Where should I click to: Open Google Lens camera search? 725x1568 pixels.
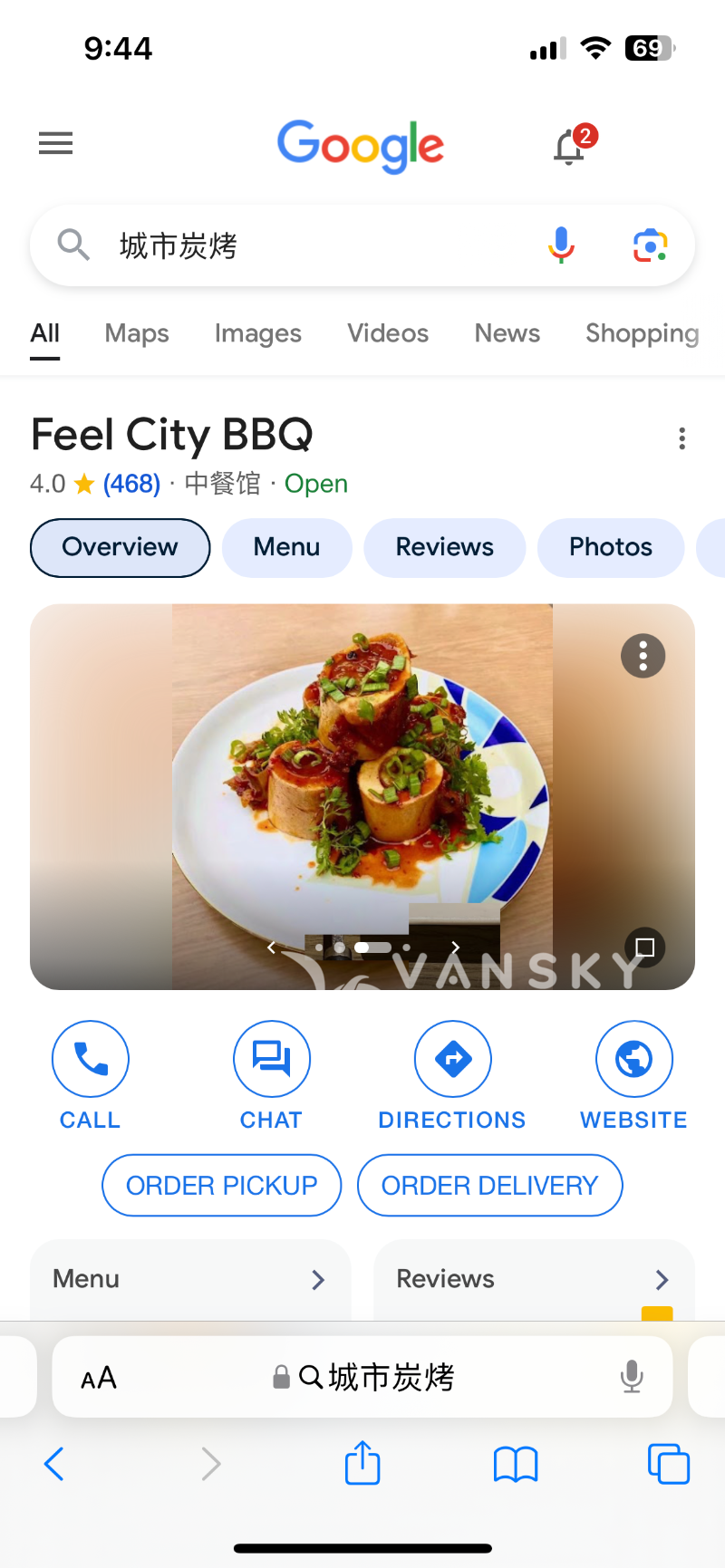pyautogui.click(x=650, y=245)
